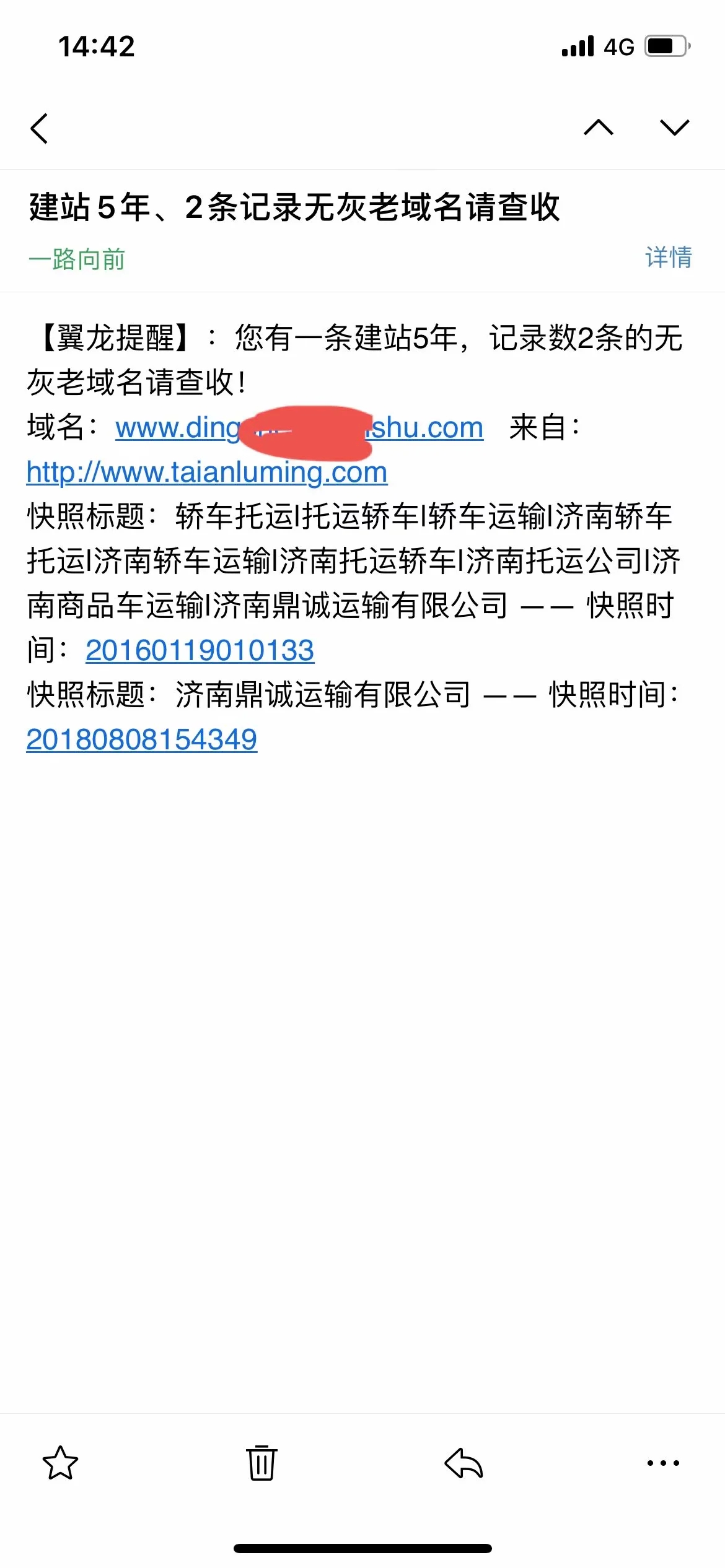Delete this email with the trash icon

coord(261,1463)
